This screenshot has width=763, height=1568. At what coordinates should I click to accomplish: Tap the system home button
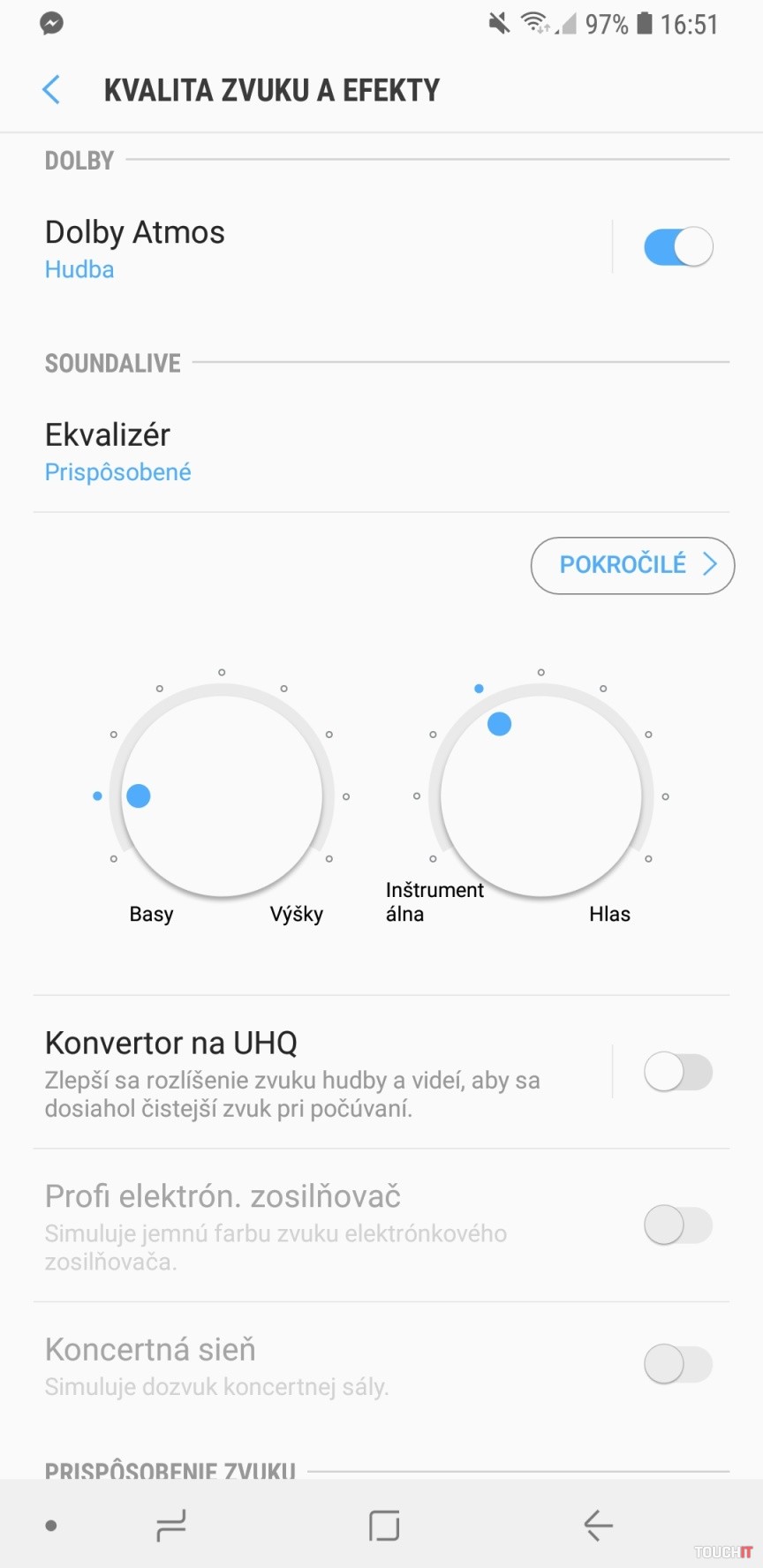click(384, 1525)
